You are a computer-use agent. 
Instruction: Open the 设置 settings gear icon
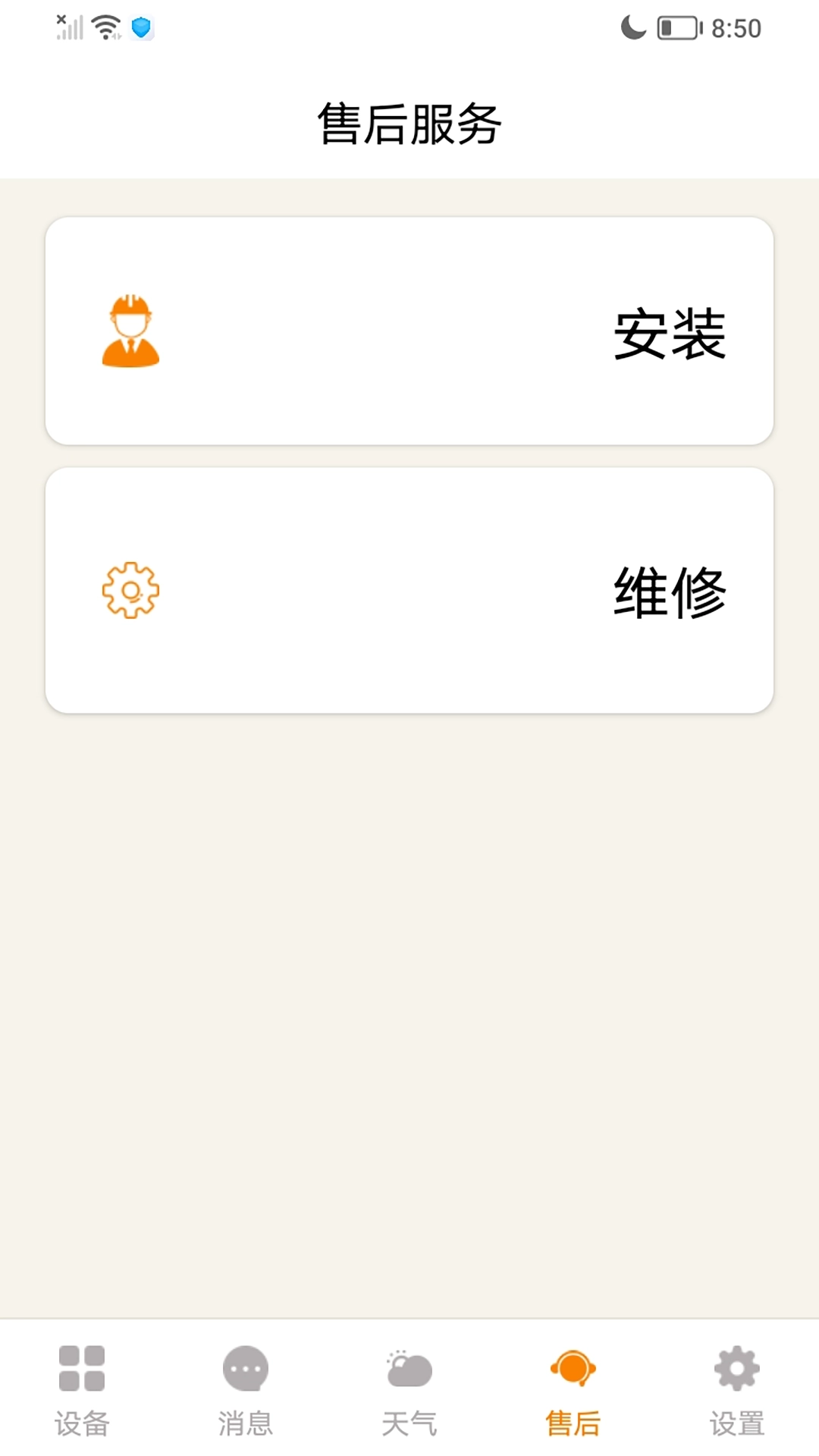[x=736, y=1370]
